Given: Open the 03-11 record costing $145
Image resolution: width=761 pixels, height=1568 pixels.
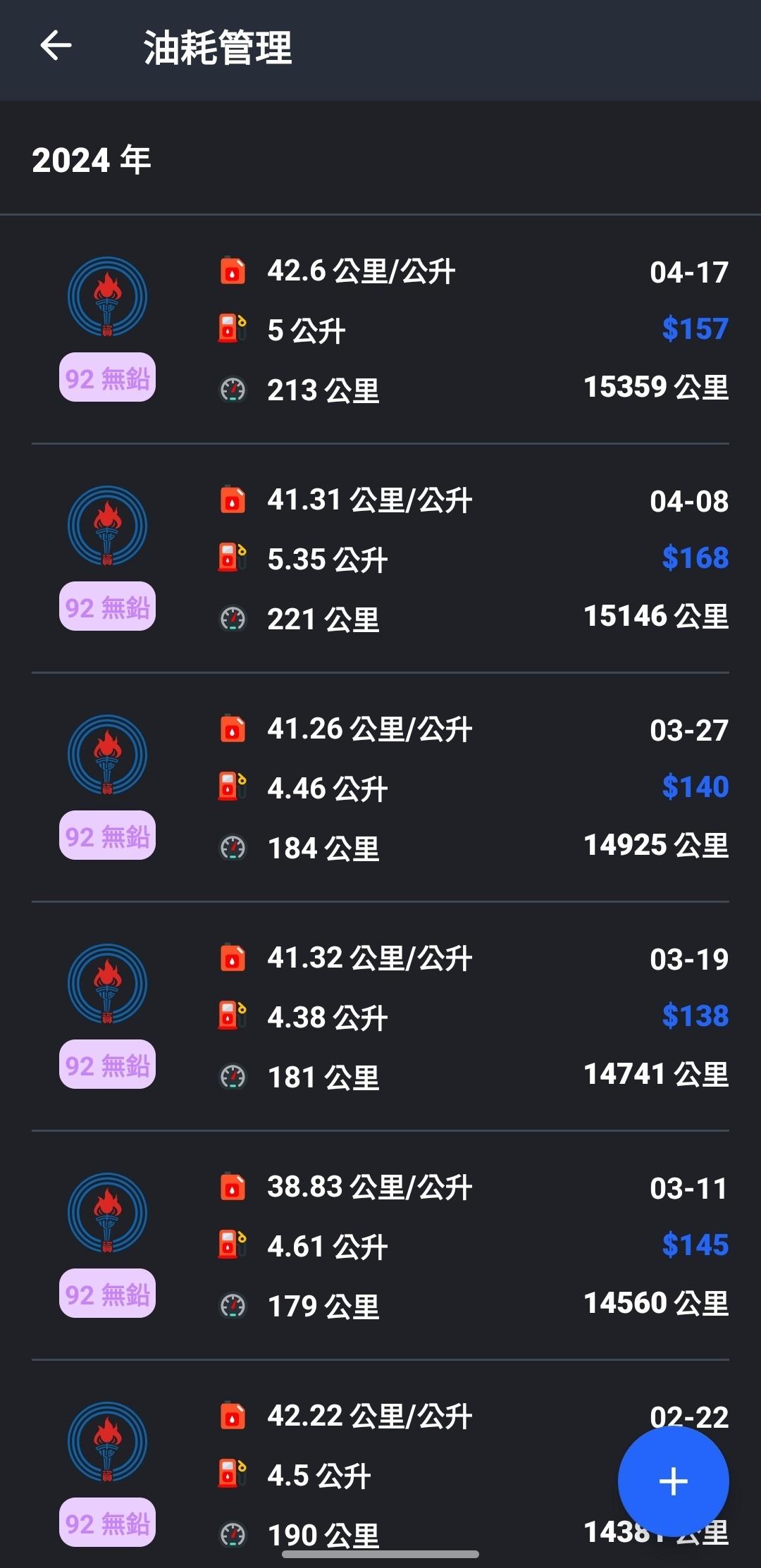Looking at the screenshot, I should point(380,1246).
